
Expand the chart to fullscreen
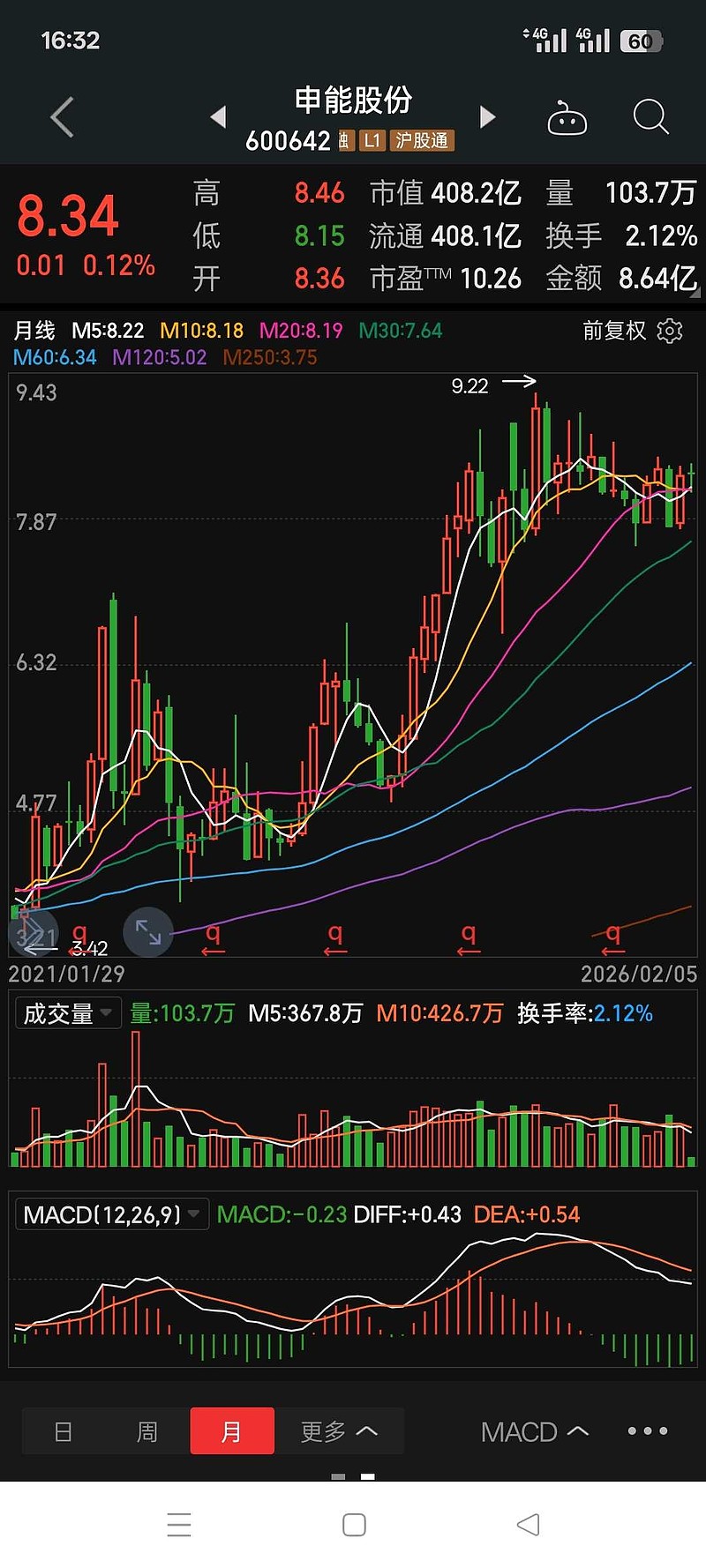(x=147, y=932)
